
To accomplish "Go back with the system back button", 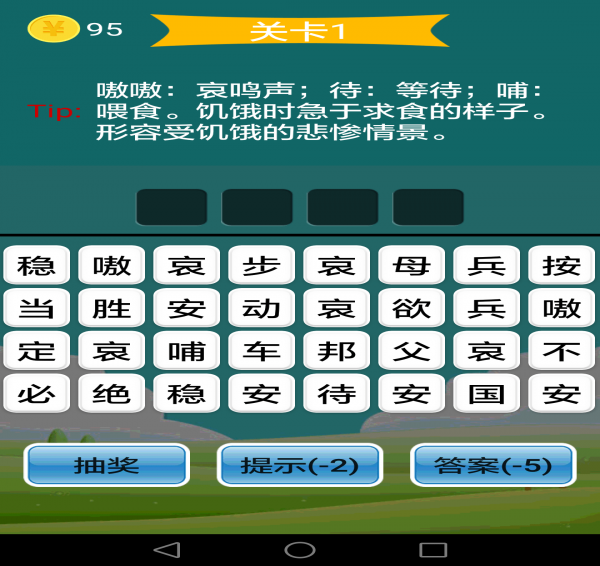I will coord(167,549).
